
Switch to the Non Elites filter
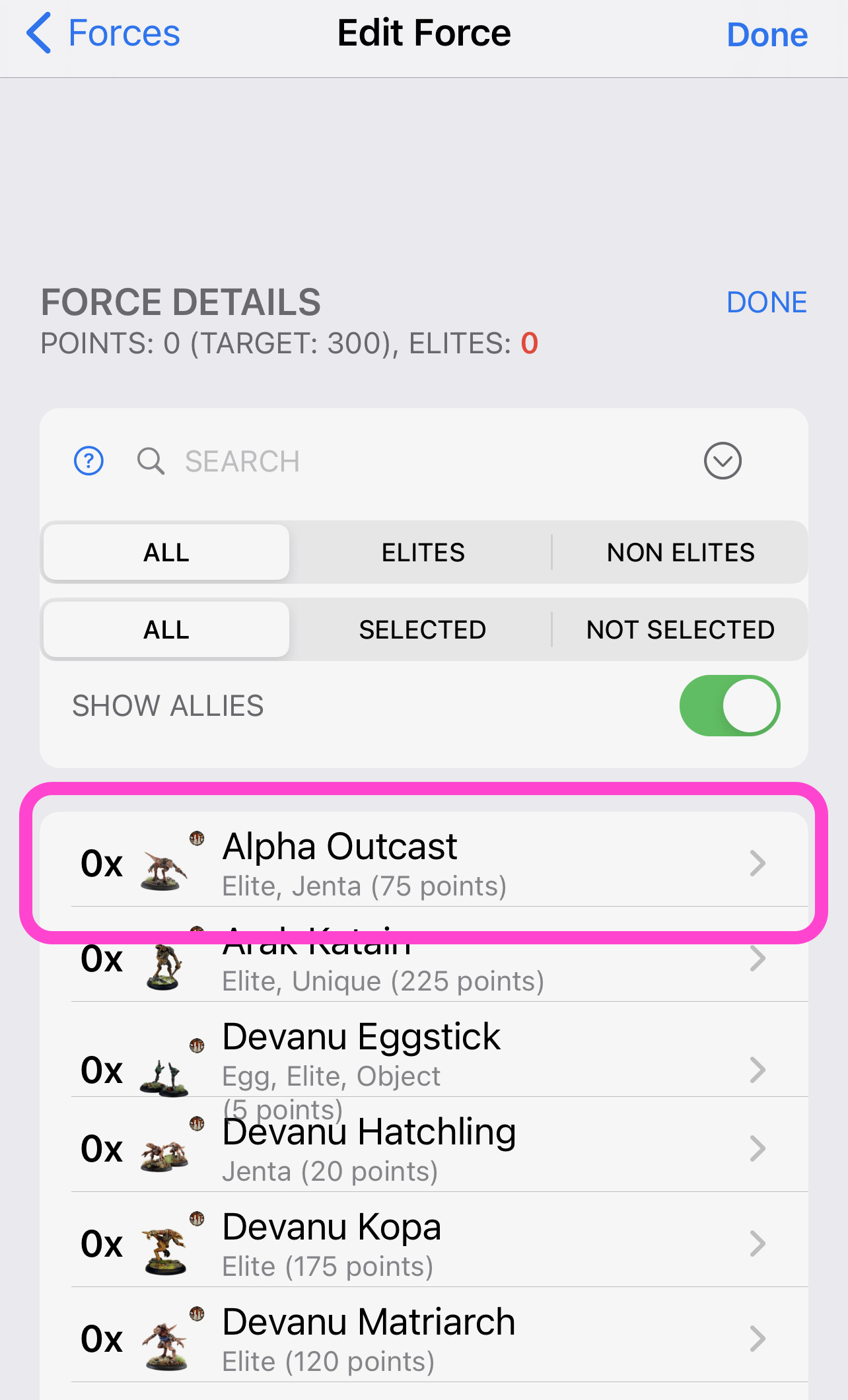(x=680, y=553)
